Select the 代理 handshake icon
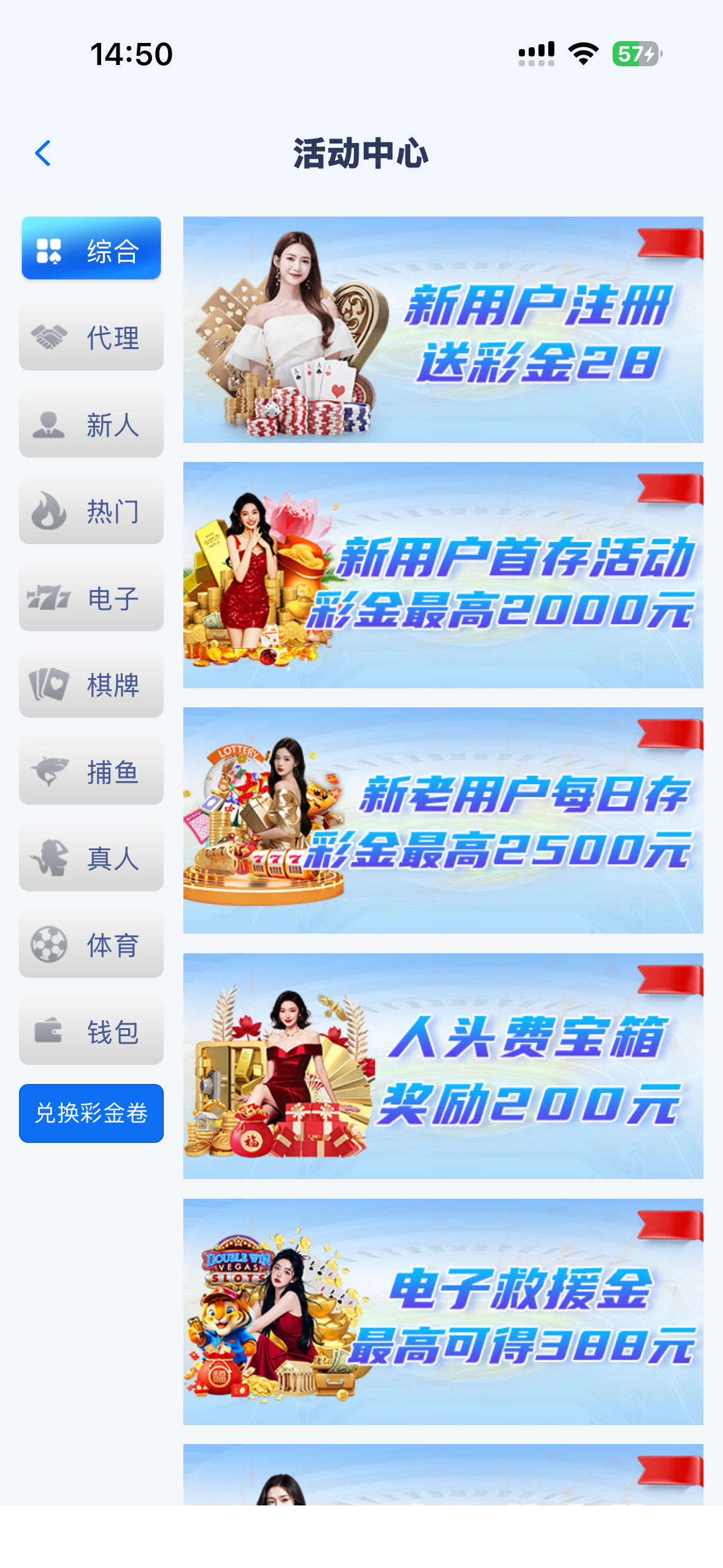This screenshot has width=723, height=1568. tap(48, 336)
